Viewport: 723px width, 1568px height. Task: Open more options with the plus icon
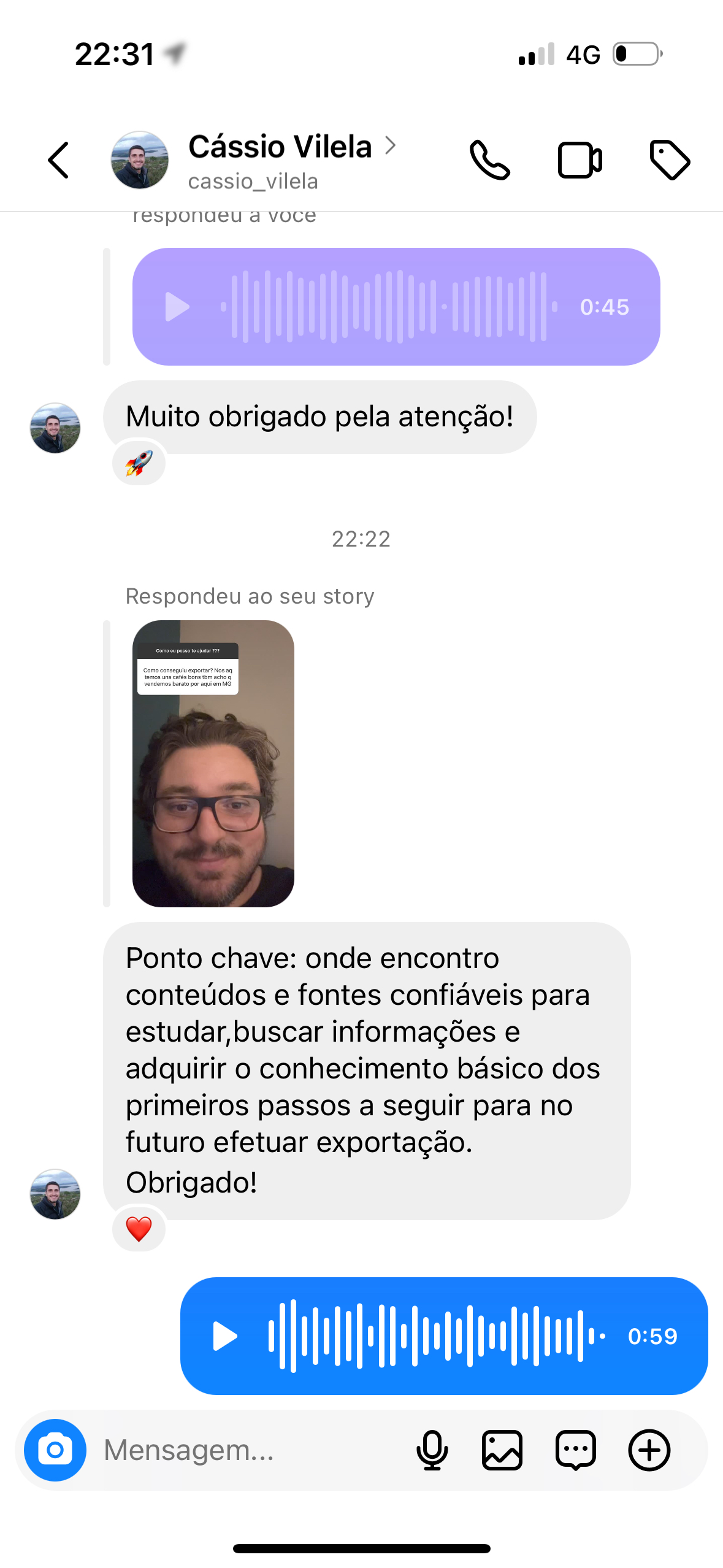(x=649, y=1450)
